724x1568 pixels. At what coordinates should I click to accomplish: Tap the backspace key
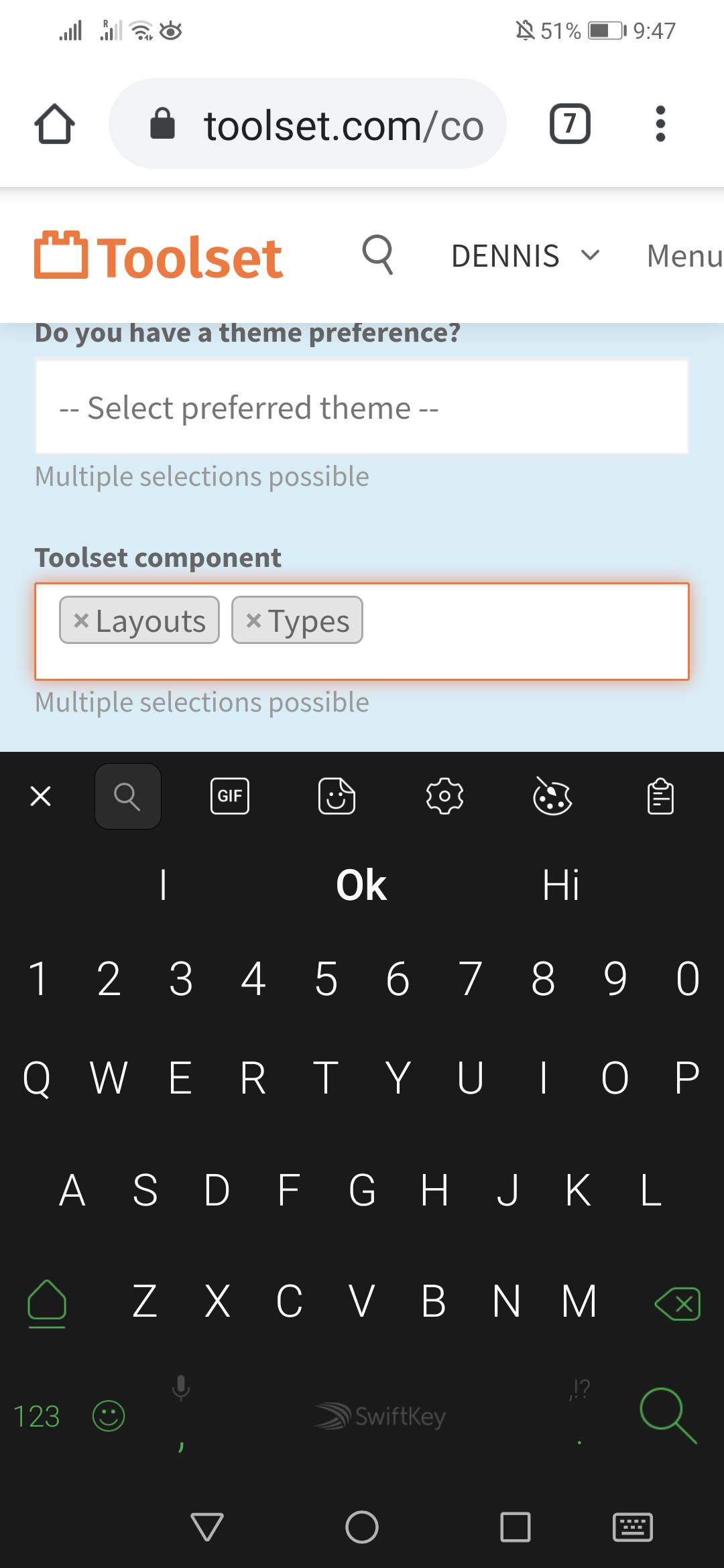pyautogui.click(x=678, y=1303)
